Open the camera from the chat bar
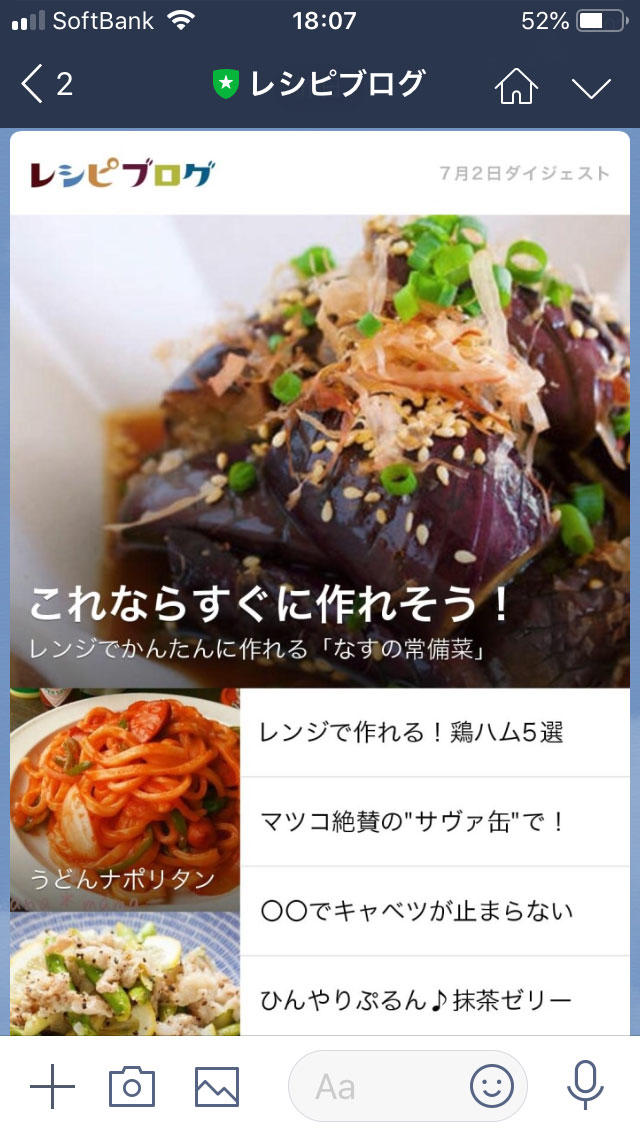The width and height of the screenshot is (640, 1136). [132, 1086]
